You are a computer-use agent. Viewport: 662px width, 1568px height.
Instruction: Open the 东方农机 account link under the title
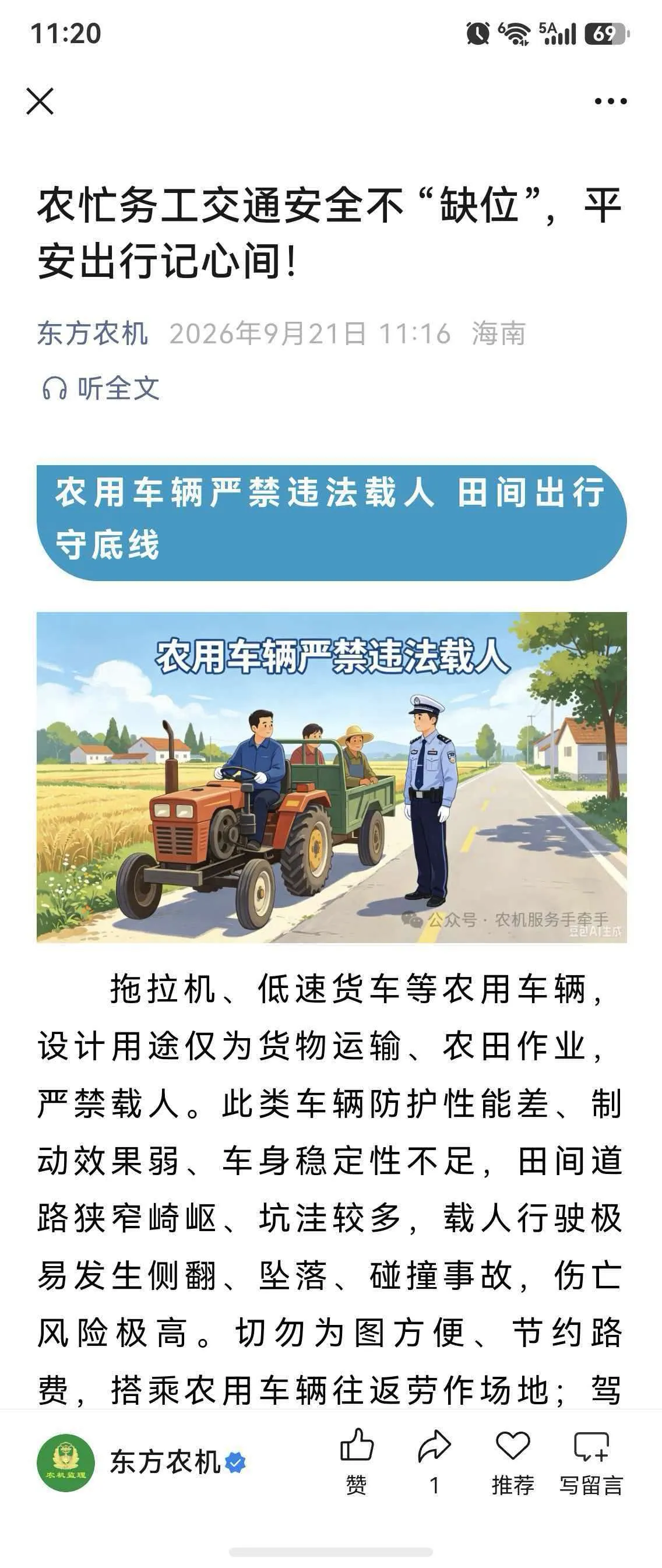tap(93, 333)
